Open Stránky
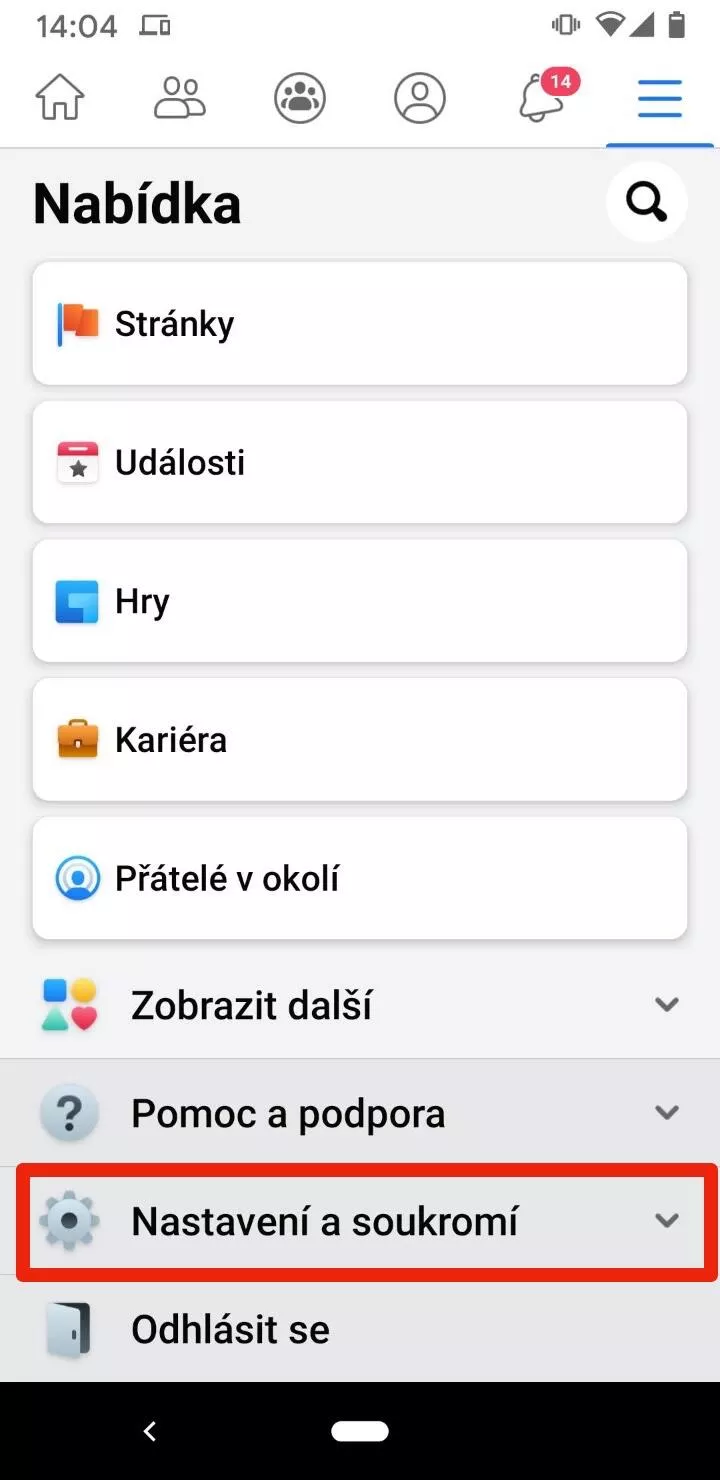 pyautogui.click(x=360, y=324)
